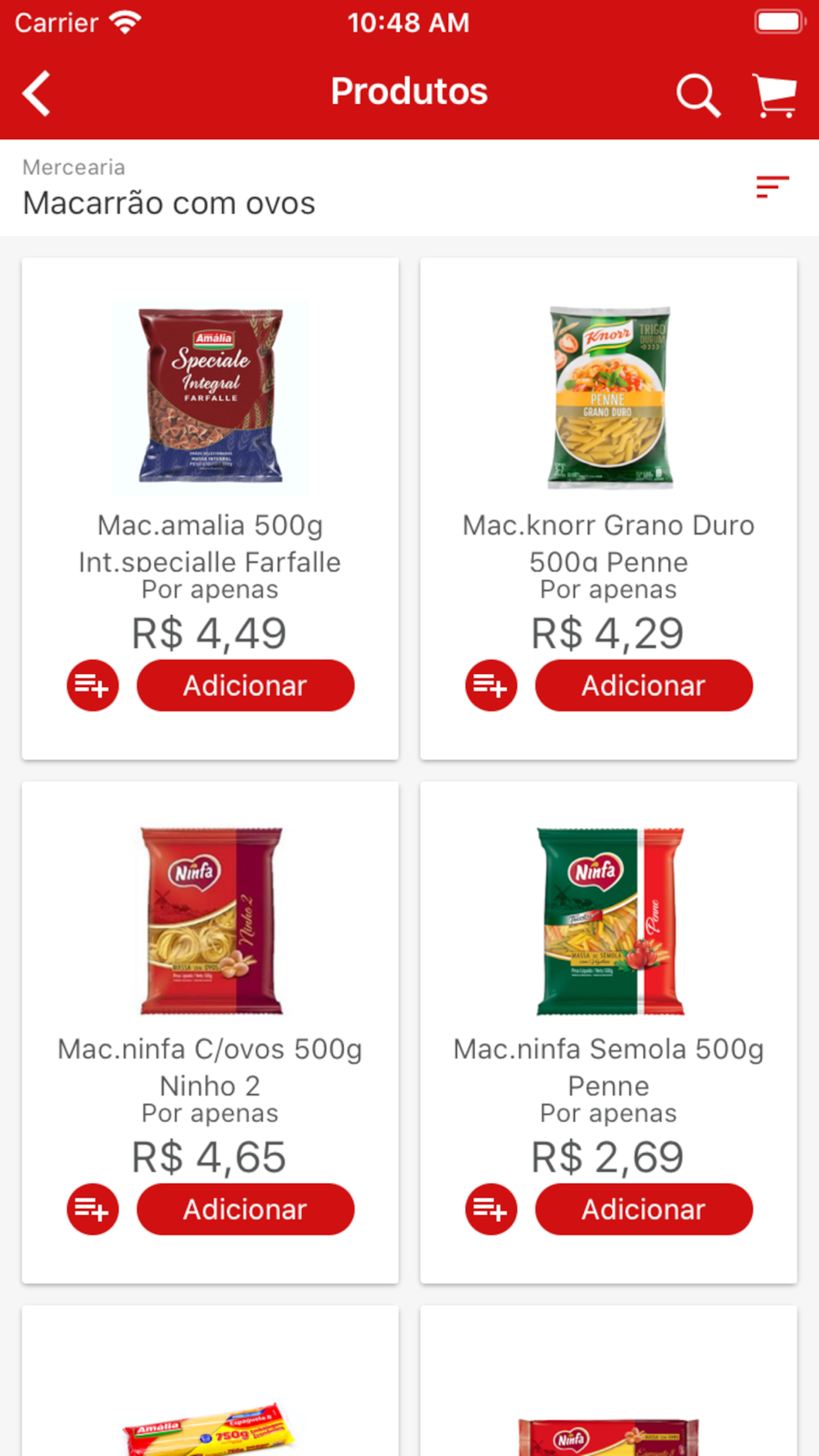Add Mac.ninfa Ninho 2 to a list
Screen dimensions: 819x1456
93,1209
